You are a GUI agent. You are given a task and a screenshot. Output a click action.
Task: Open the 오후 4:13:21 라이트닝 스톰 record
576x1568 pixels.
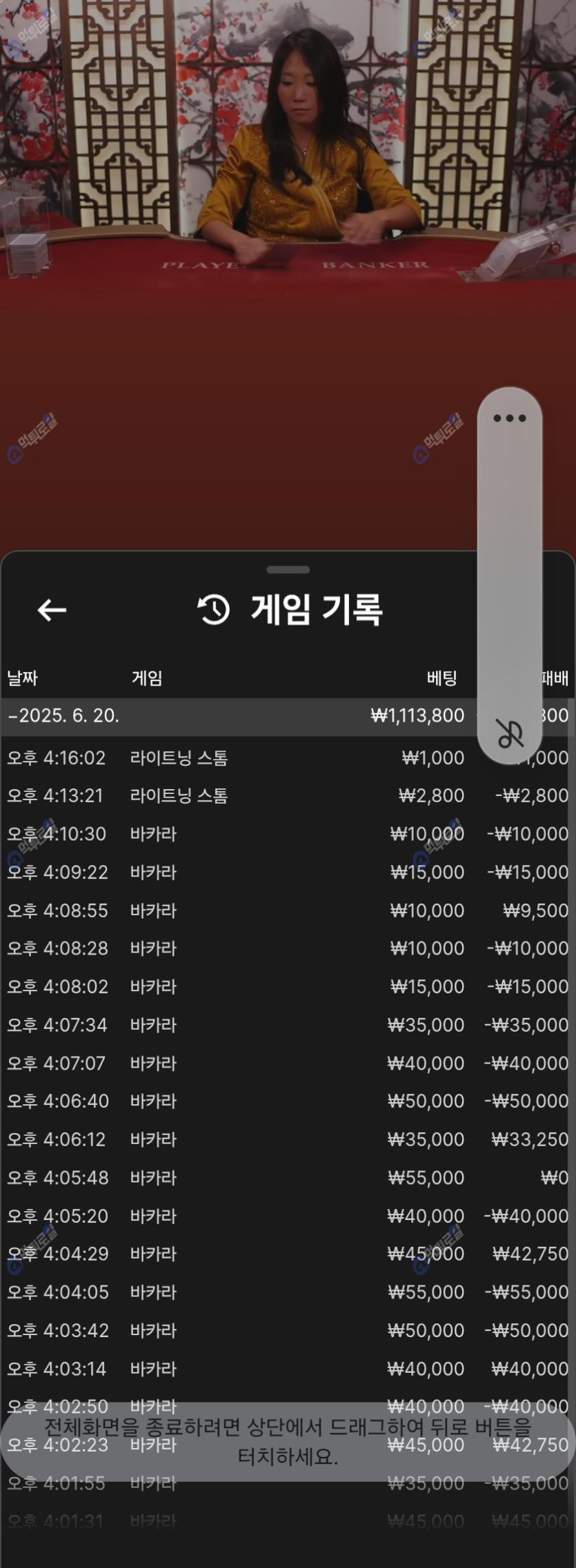(x=235, y=796)
